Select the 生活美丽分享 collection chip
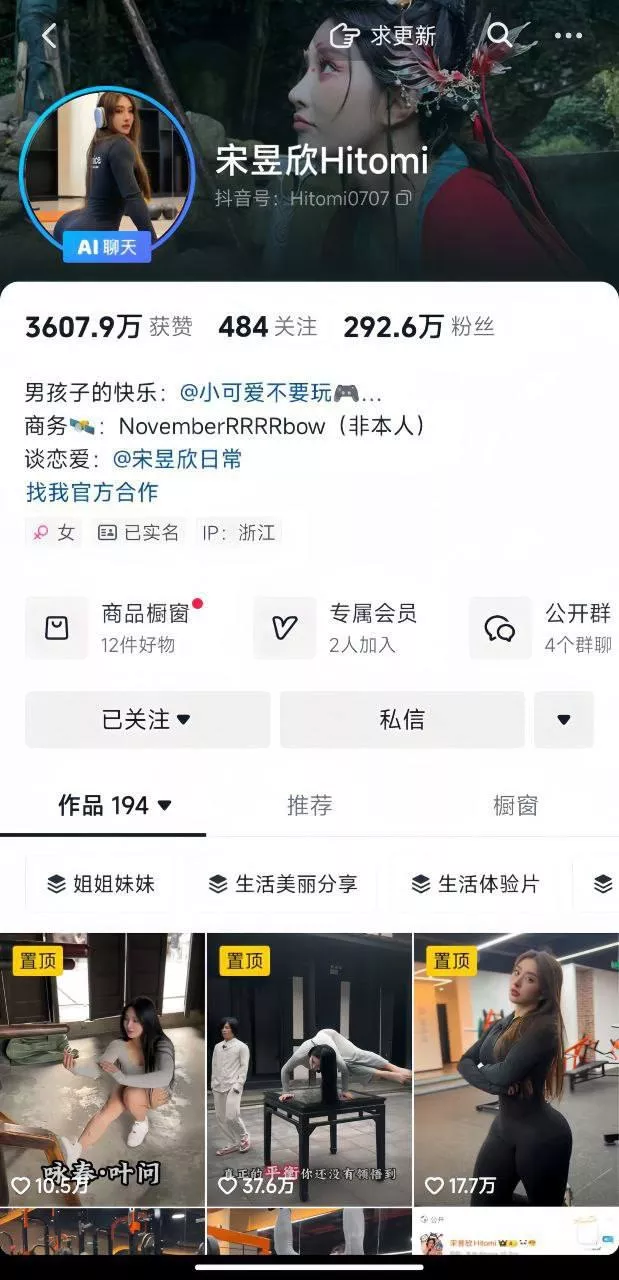This screenshot has width=619, height=1280. click(283, 884)
